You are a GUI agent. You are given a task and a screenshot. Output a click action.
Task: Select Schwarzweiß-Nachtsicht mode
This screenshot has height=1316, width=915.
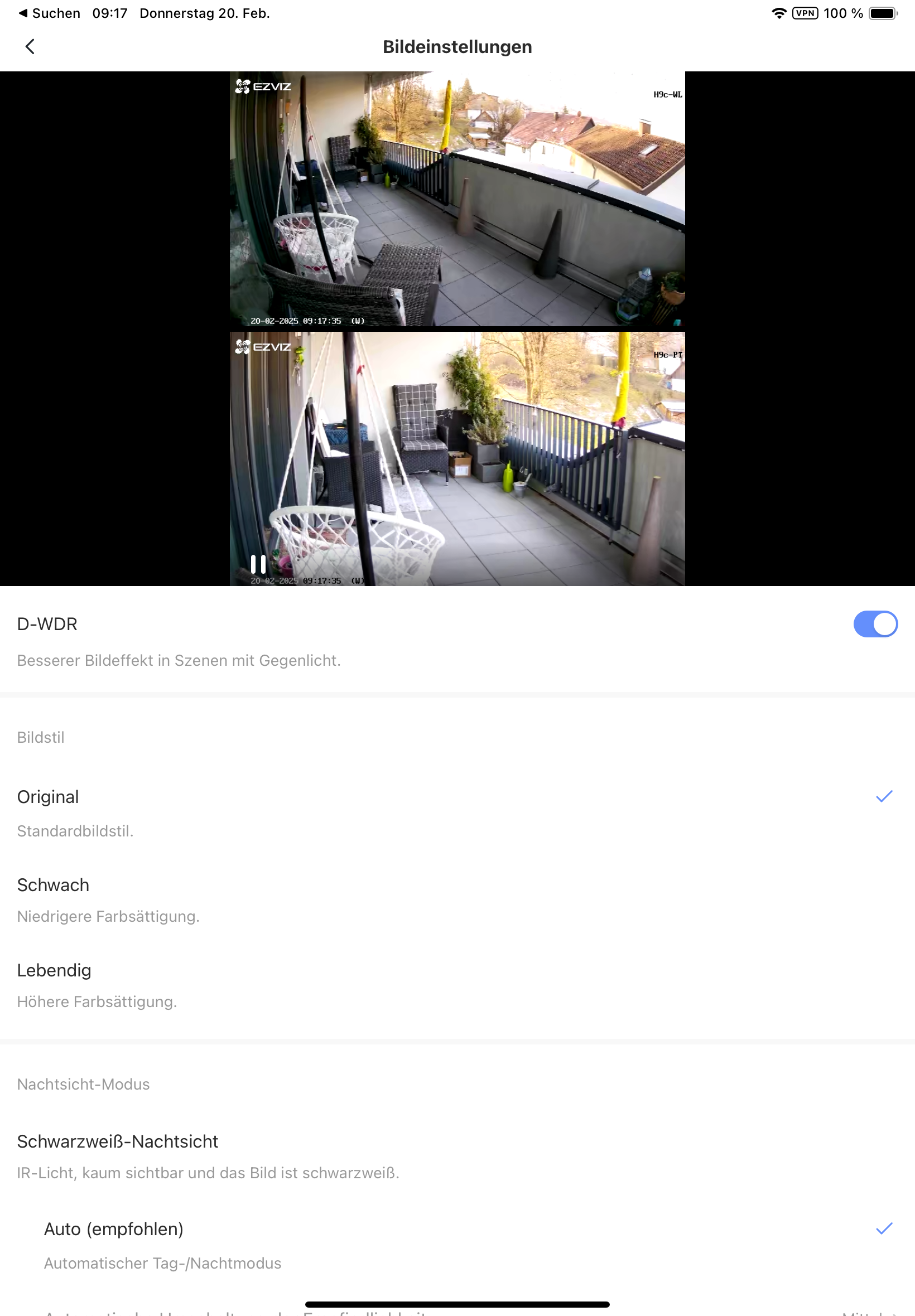click(x=118, y=1142)
